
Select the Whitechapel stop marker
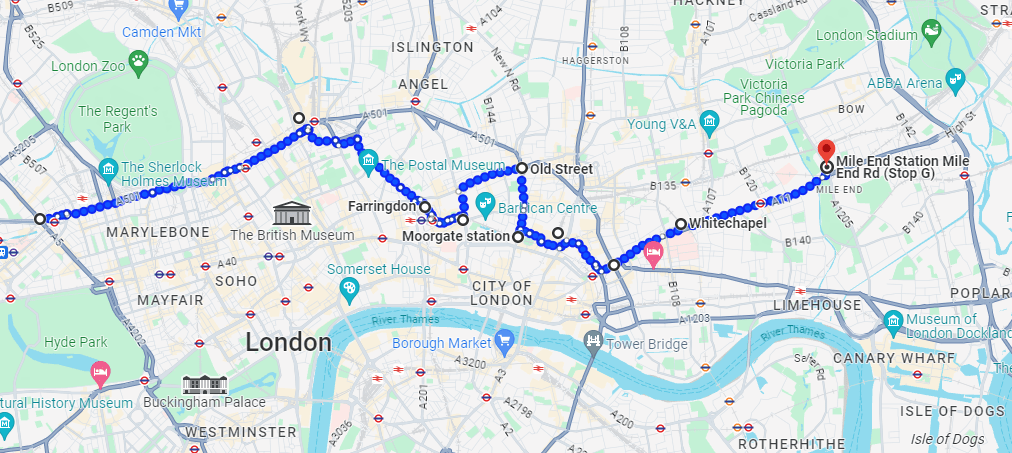pyautogui.click(x=681, y=224)
